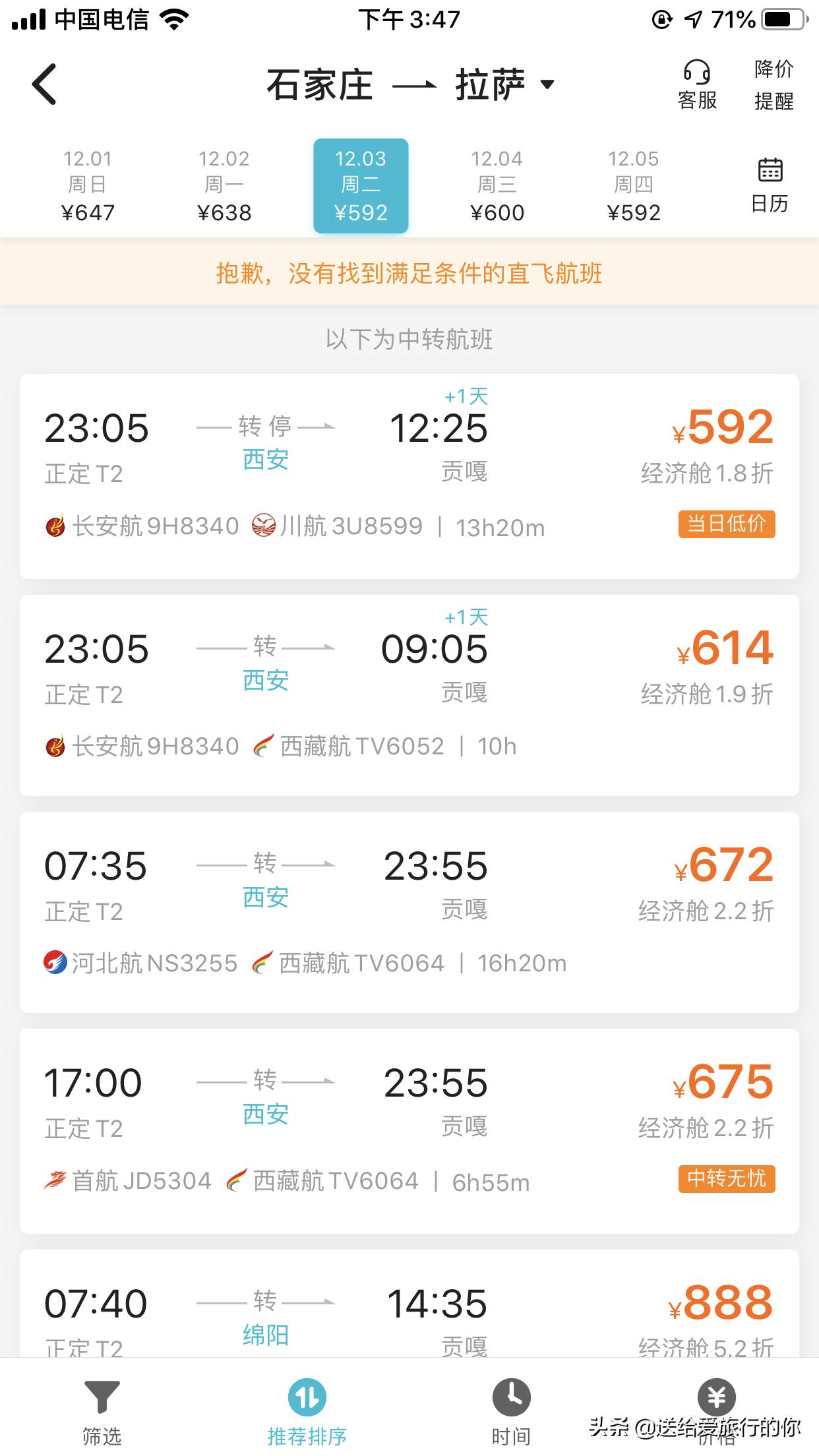Screen dimensions: 819x1456
Task: Click the 西藏航 logo beside TV6052
Action: click(x=262, y=746)
